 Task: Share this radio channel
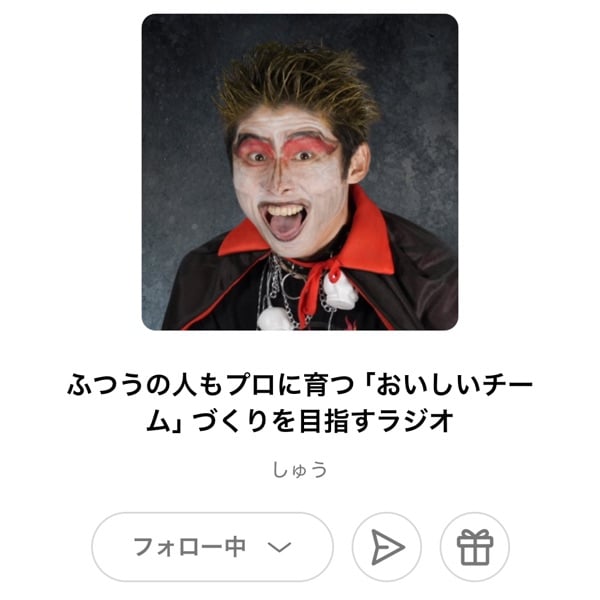point(387,547)
